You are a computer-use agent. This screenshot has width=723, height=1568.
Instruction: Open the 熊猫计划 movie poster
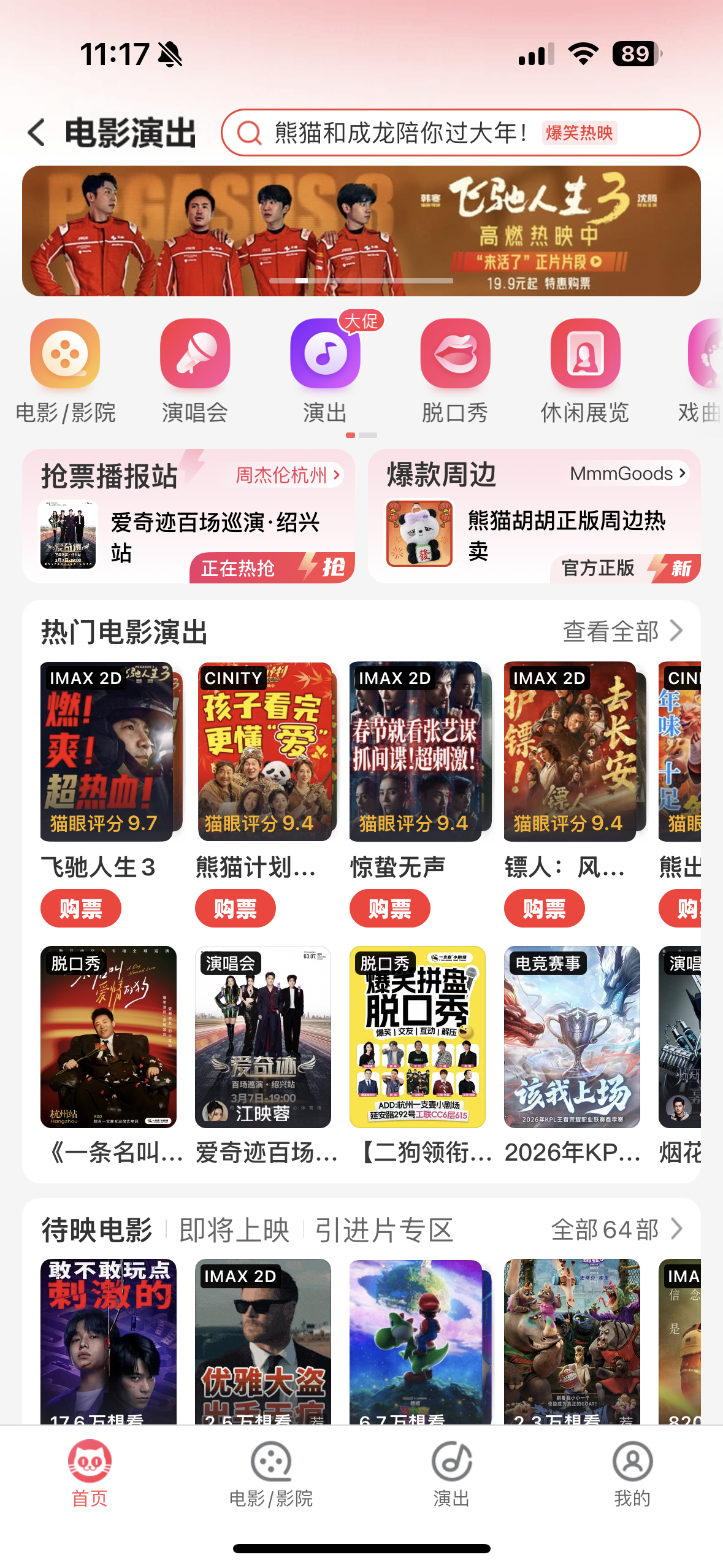(264, 751)
